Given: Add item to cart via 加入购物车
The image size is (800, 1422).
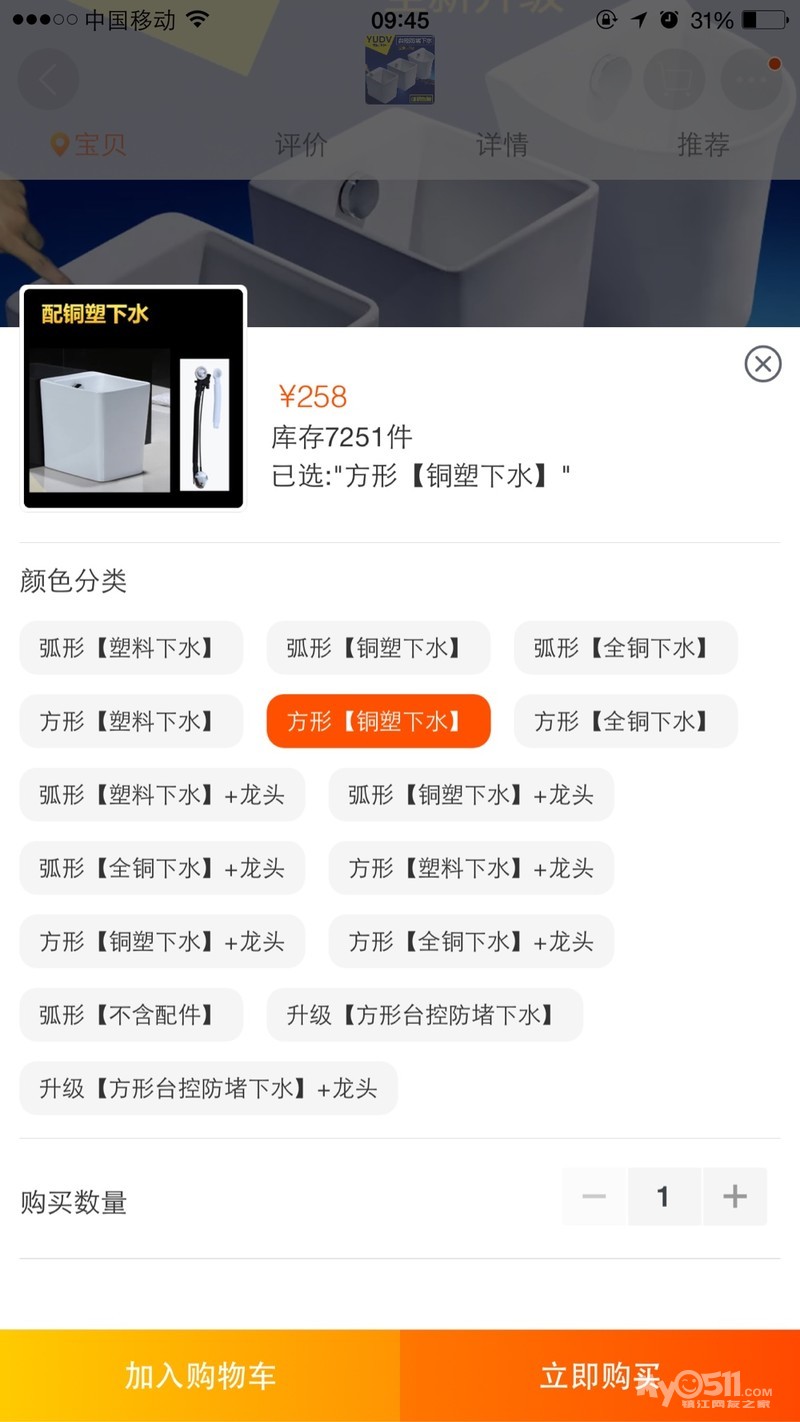Looking at the screenshot, I should pyautogui.click(x=200, y=1376).
